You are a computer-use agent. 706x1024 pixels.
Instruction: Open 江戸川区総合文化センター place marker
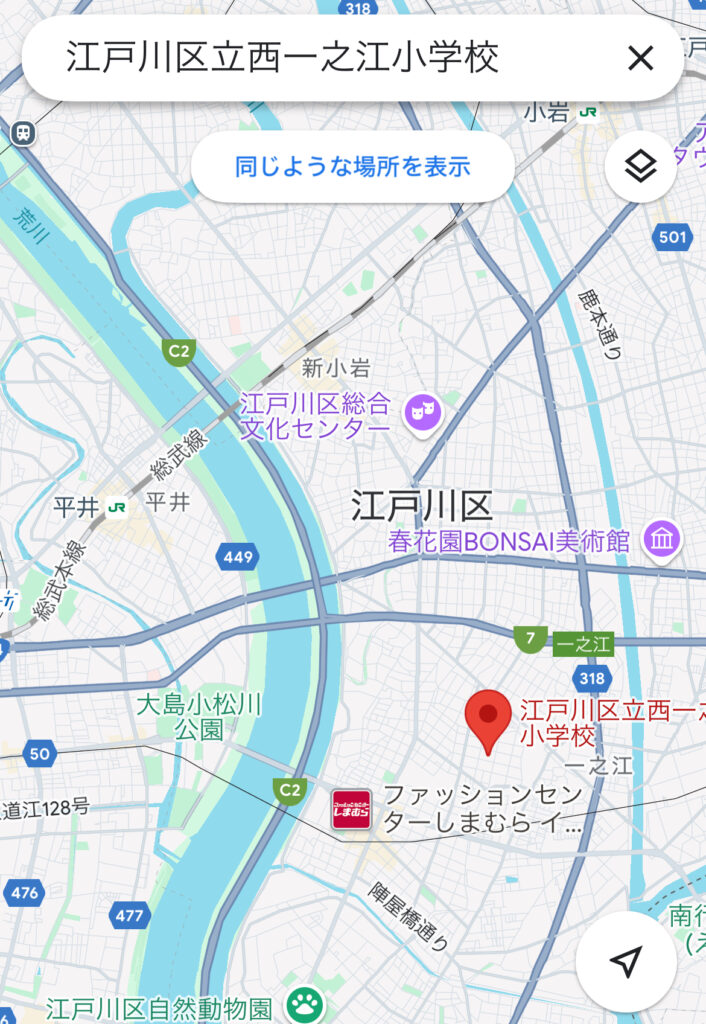pos(423,411)
